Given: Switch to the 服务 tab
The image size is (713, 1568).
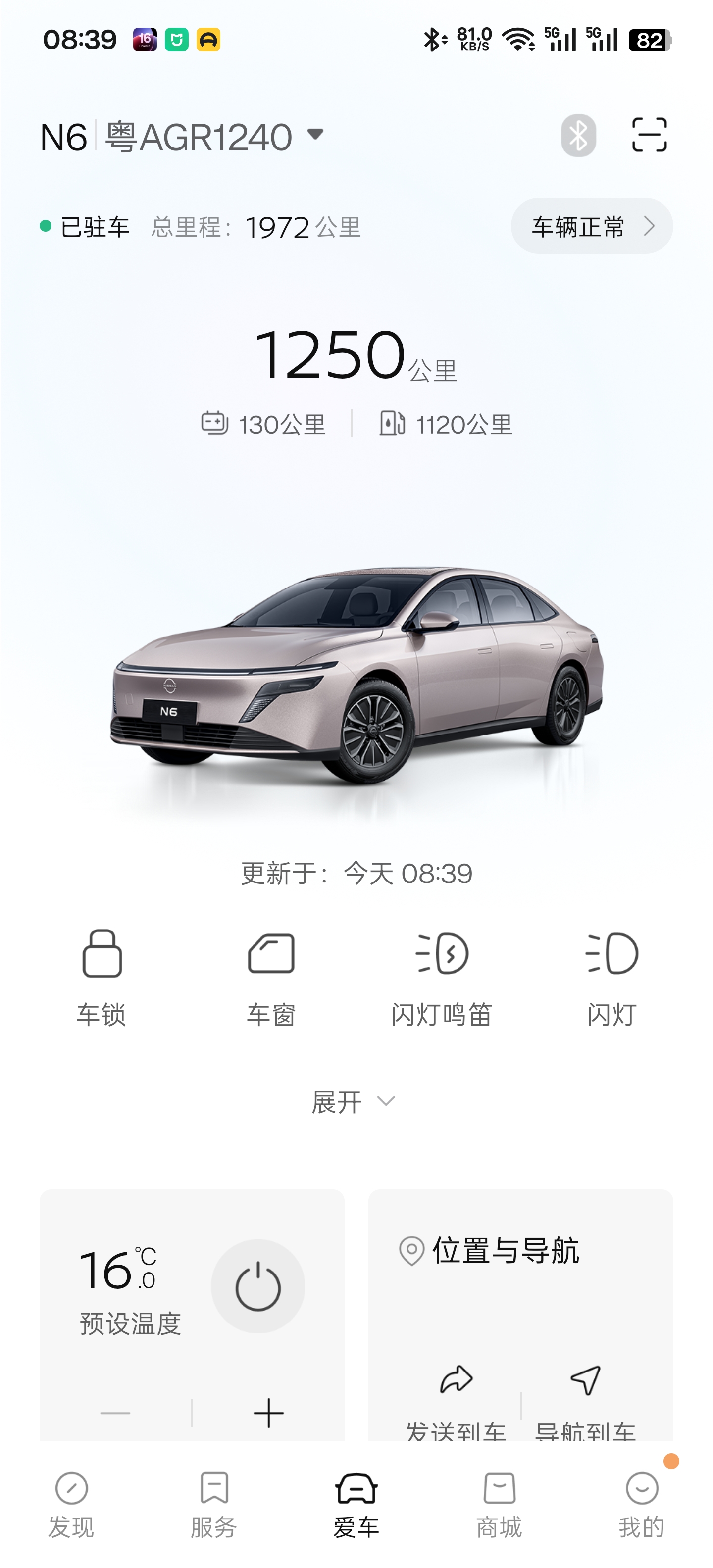Looking at the screenshot, I should (x=214, y=1504).
